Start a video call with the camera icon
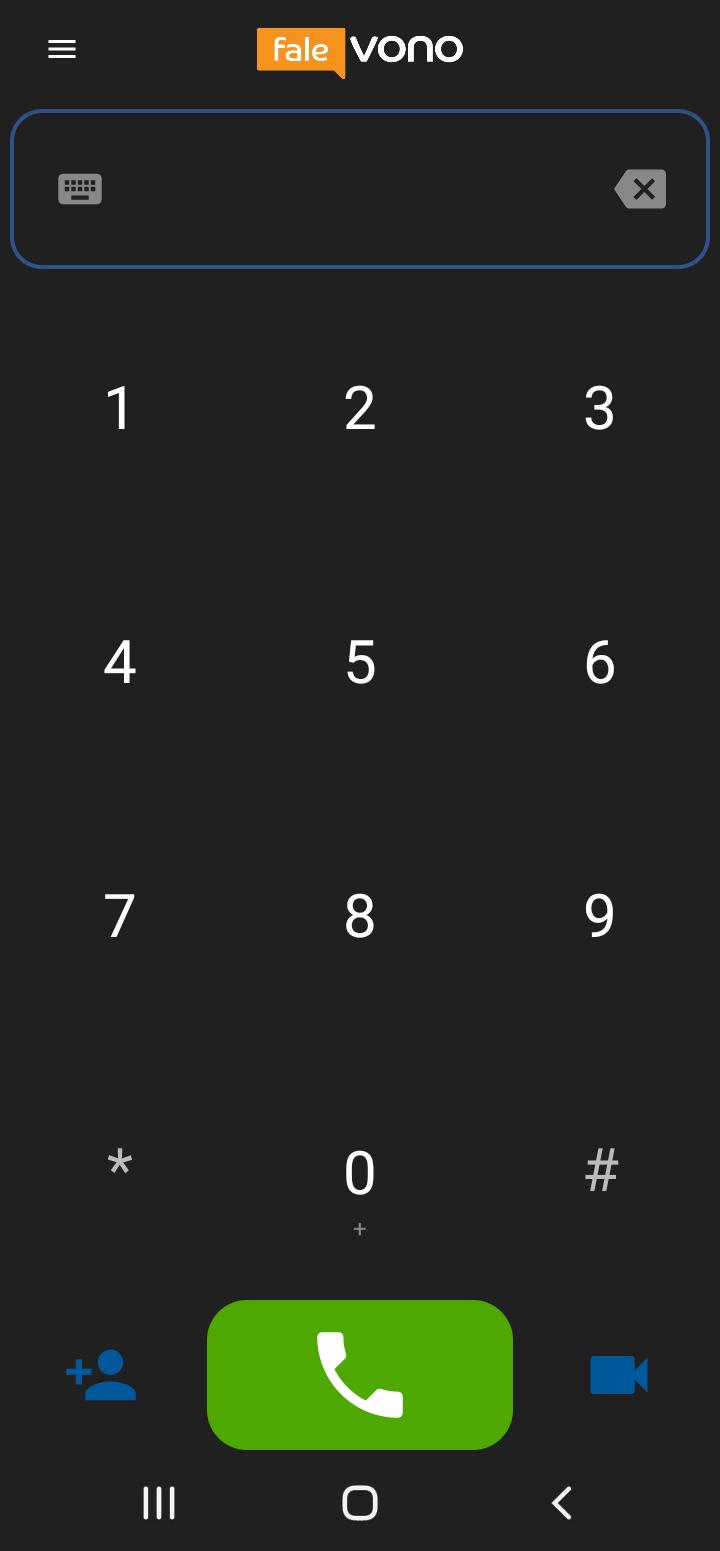The width and height of the screenshot is (720, 1551). click(619, 1375)
